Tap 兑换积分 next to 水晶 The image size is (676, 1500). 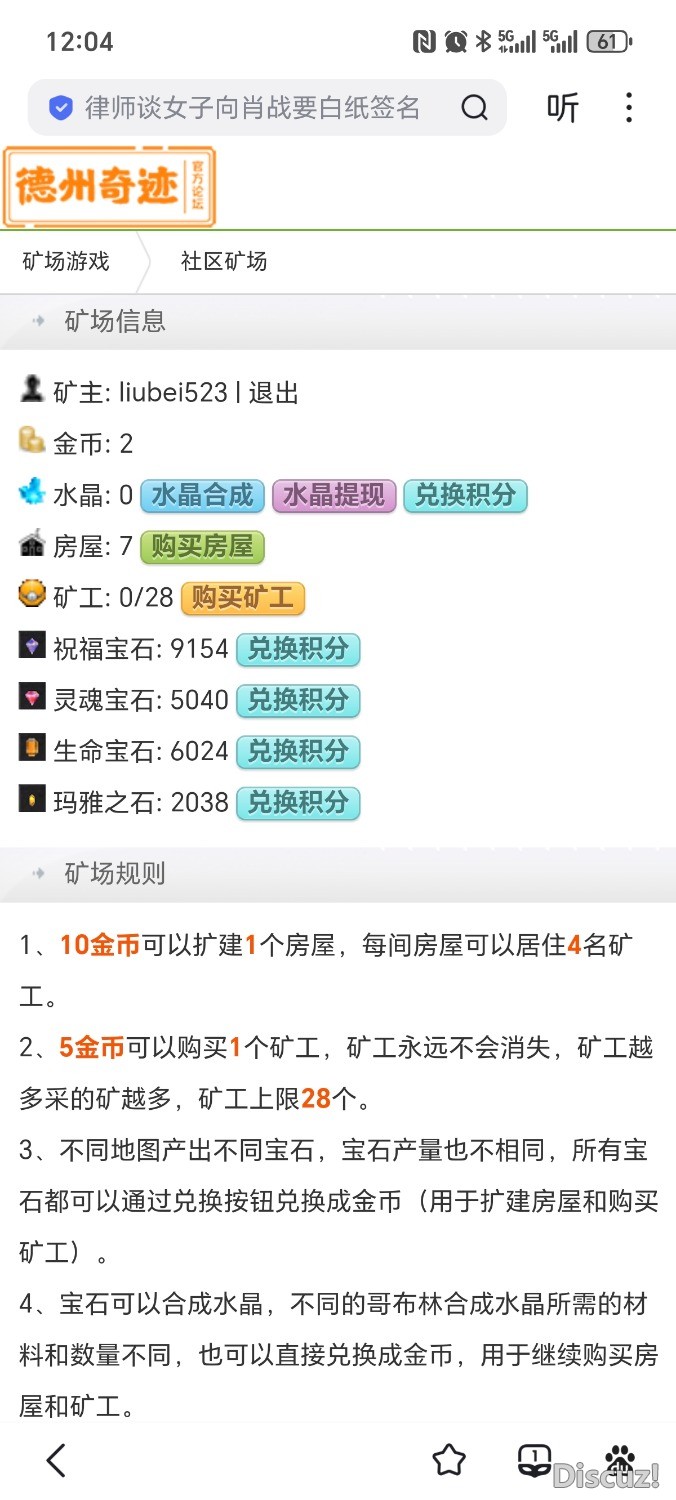(465, 496)
